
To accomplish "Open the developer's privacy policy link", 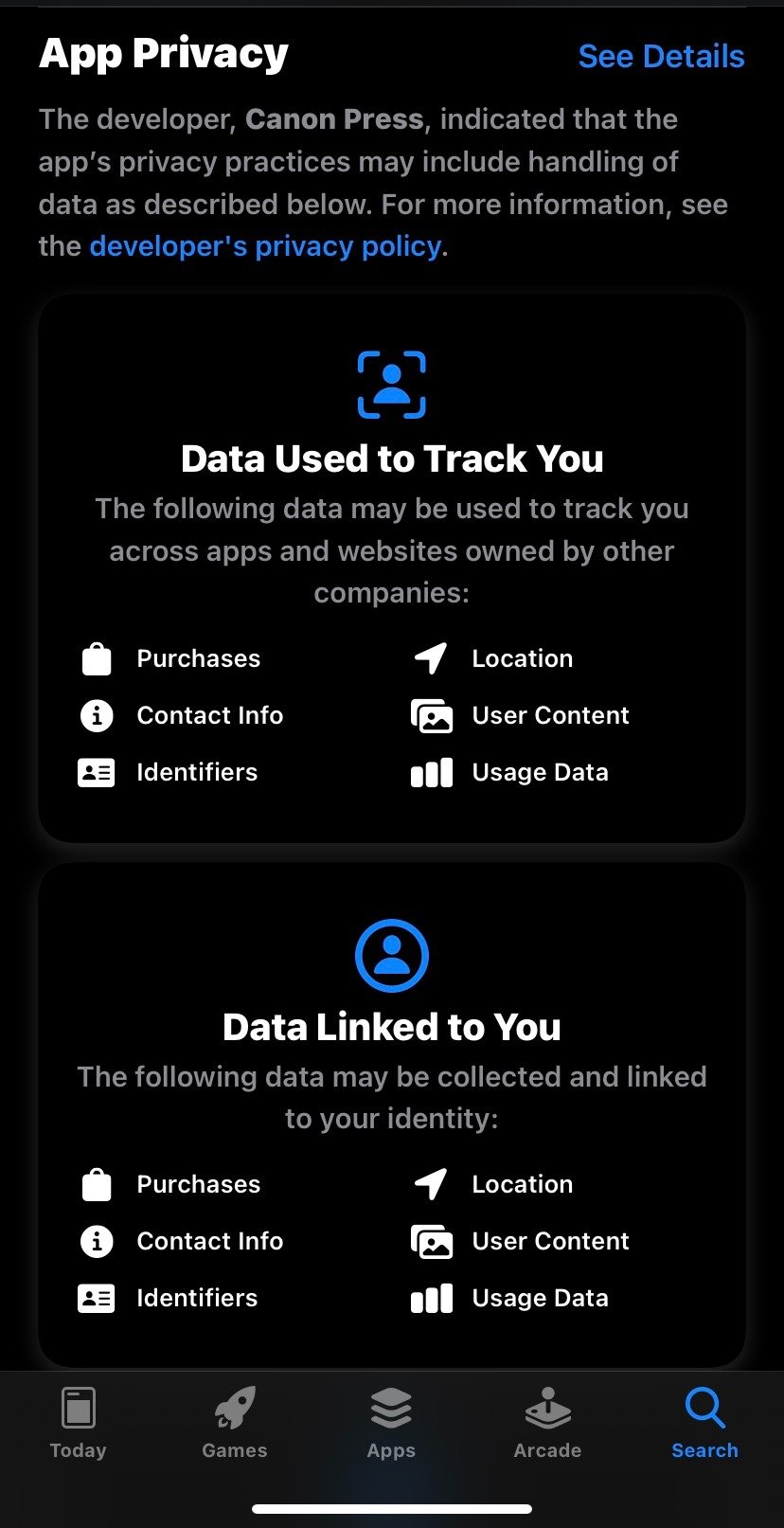I will (265, 246).
